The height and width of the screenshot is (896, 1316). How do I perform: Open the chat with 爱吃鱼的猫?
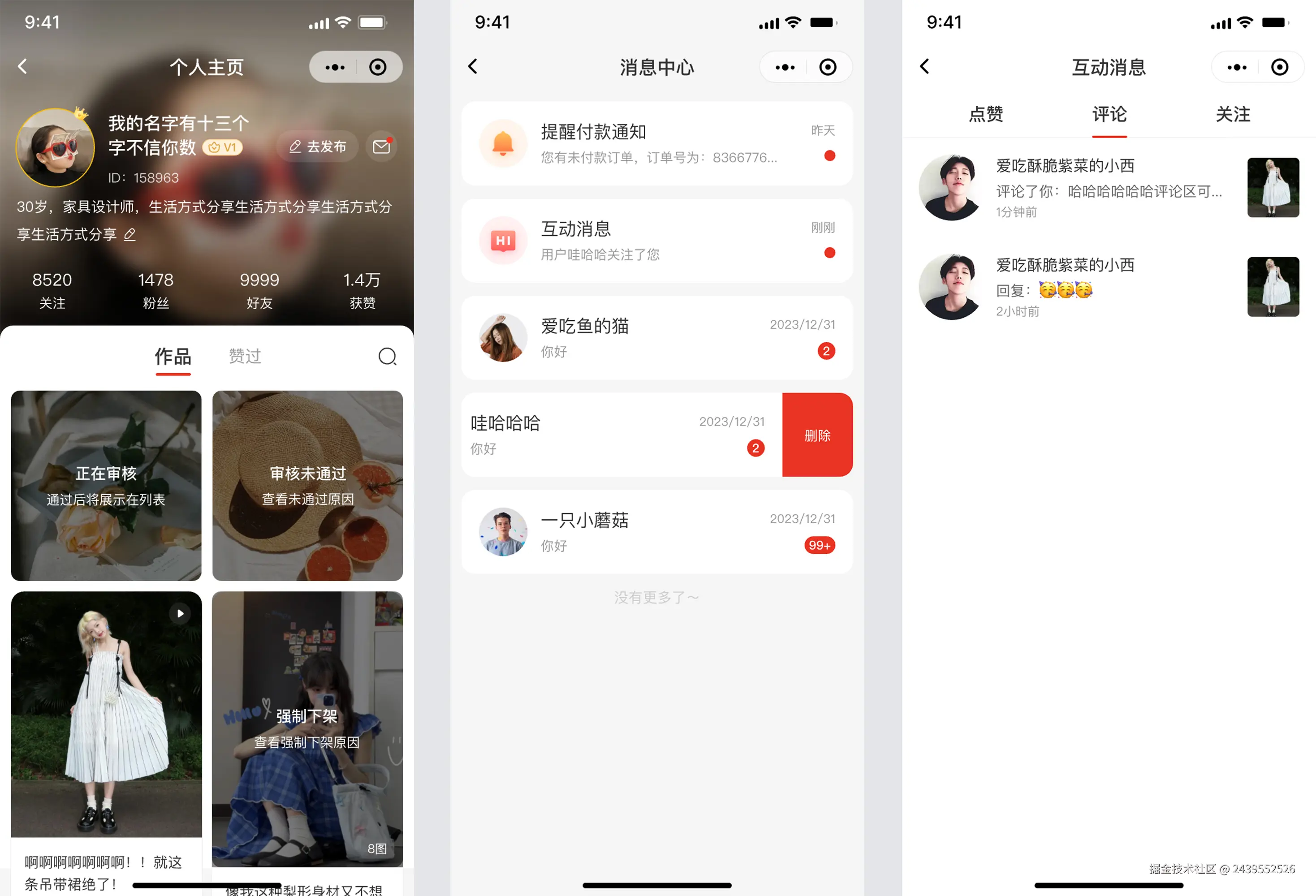657,338
